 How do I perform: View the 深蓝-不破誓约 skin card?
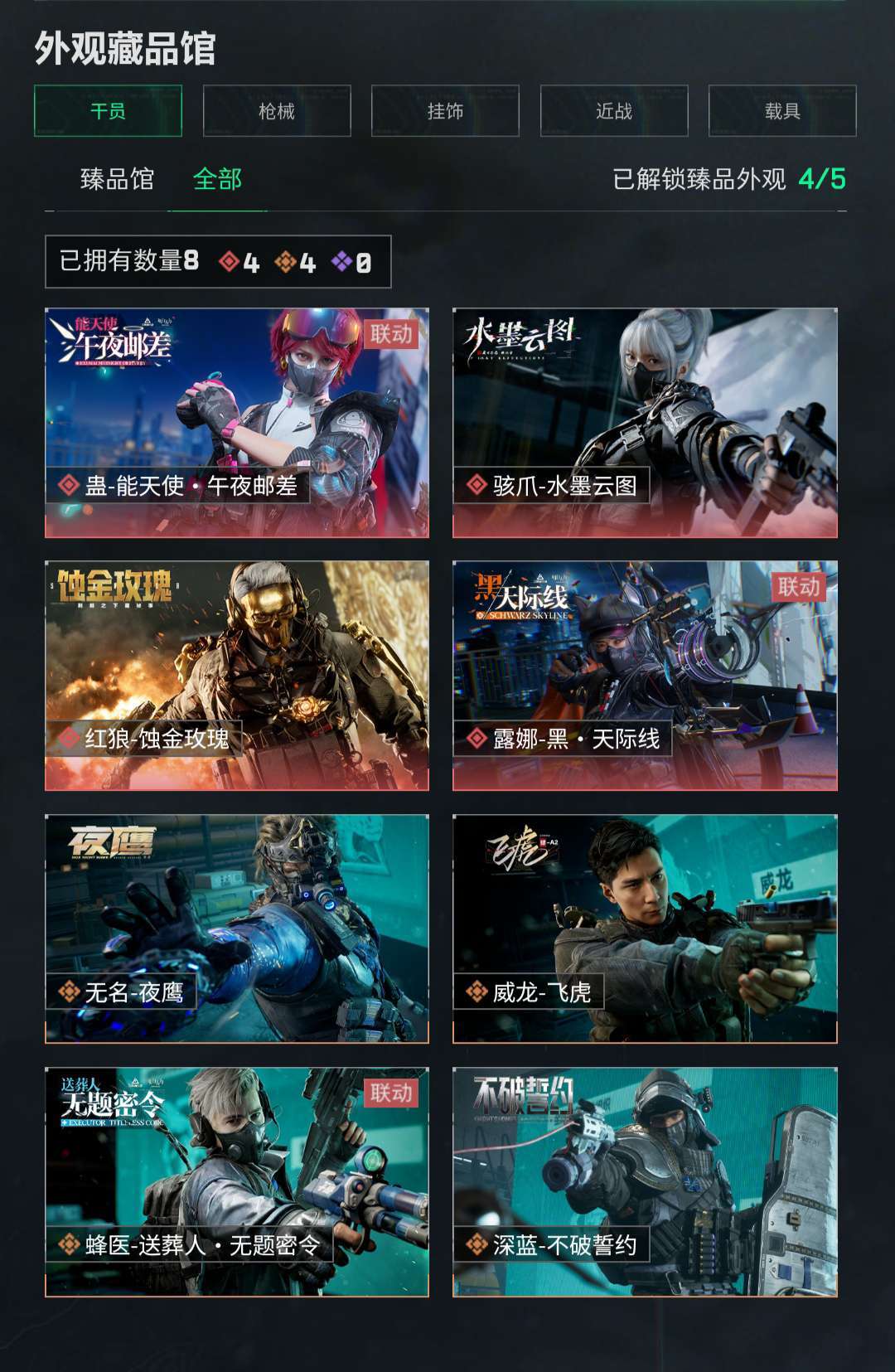click(645, 1182)
